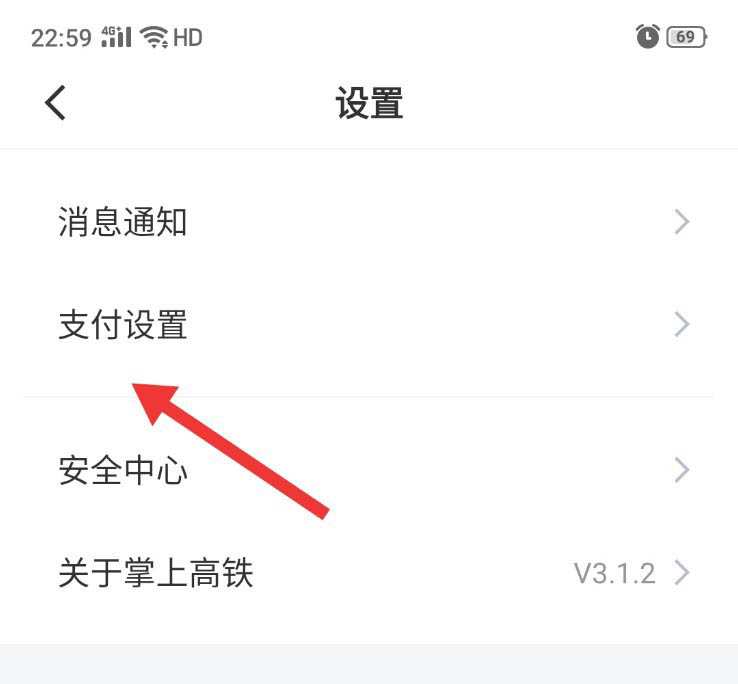
Task: Open 支付设置 row
Action: [x=368, y=325]
